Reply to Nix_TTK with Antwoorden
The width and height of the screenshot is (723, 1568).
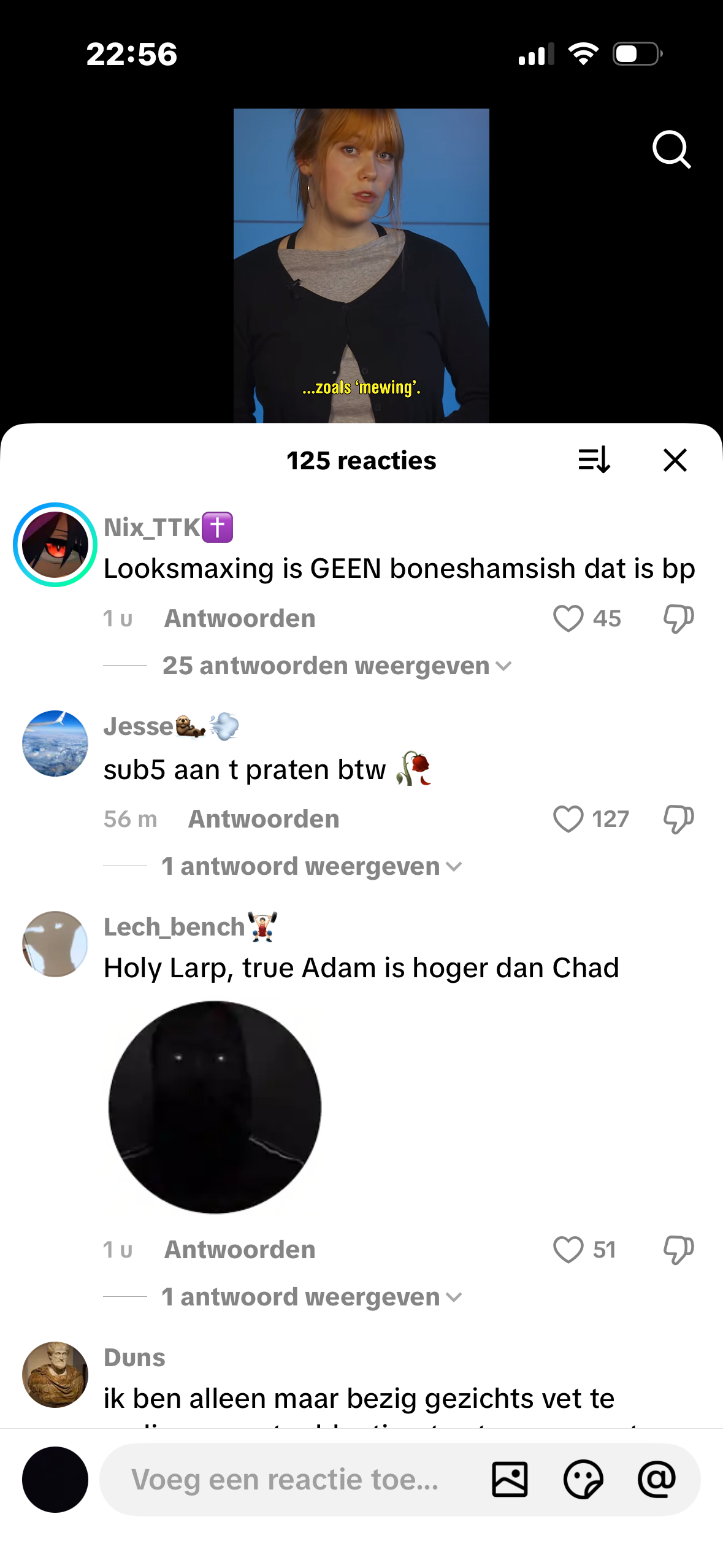pyautogui.click(x=240, y=618)
